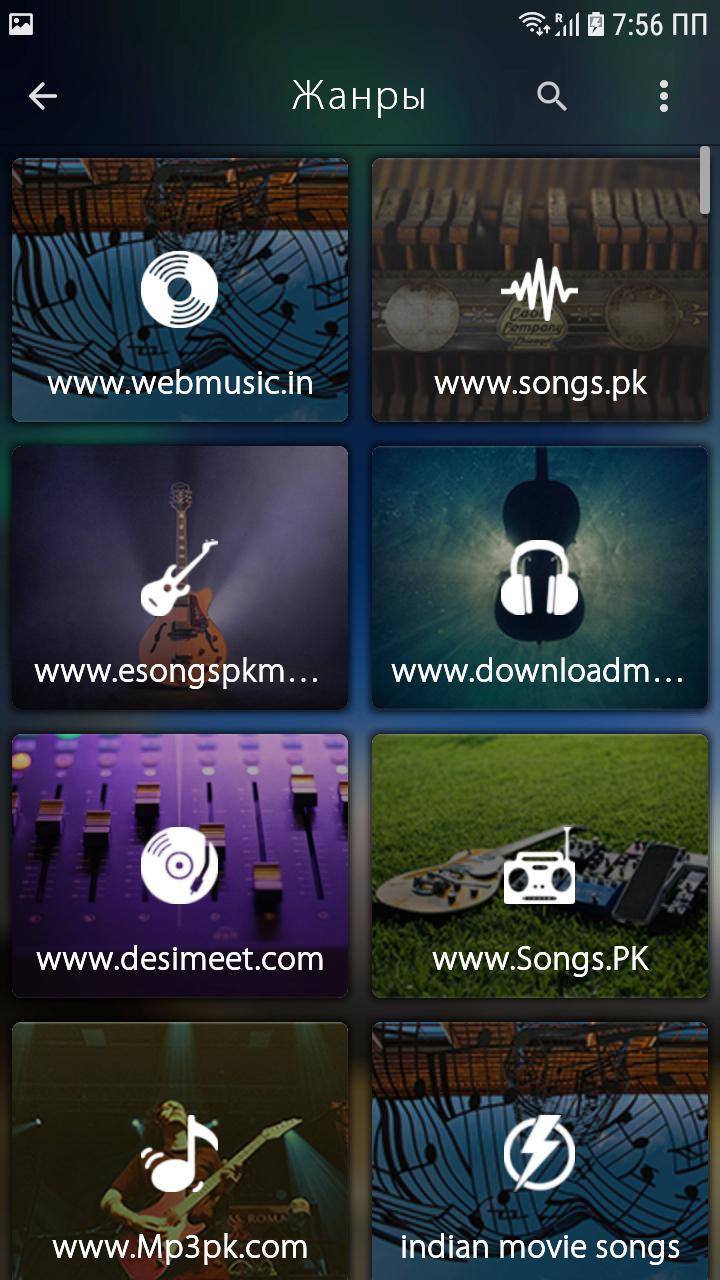
Task: View the indian movie songs genre
Action: 540,1150
